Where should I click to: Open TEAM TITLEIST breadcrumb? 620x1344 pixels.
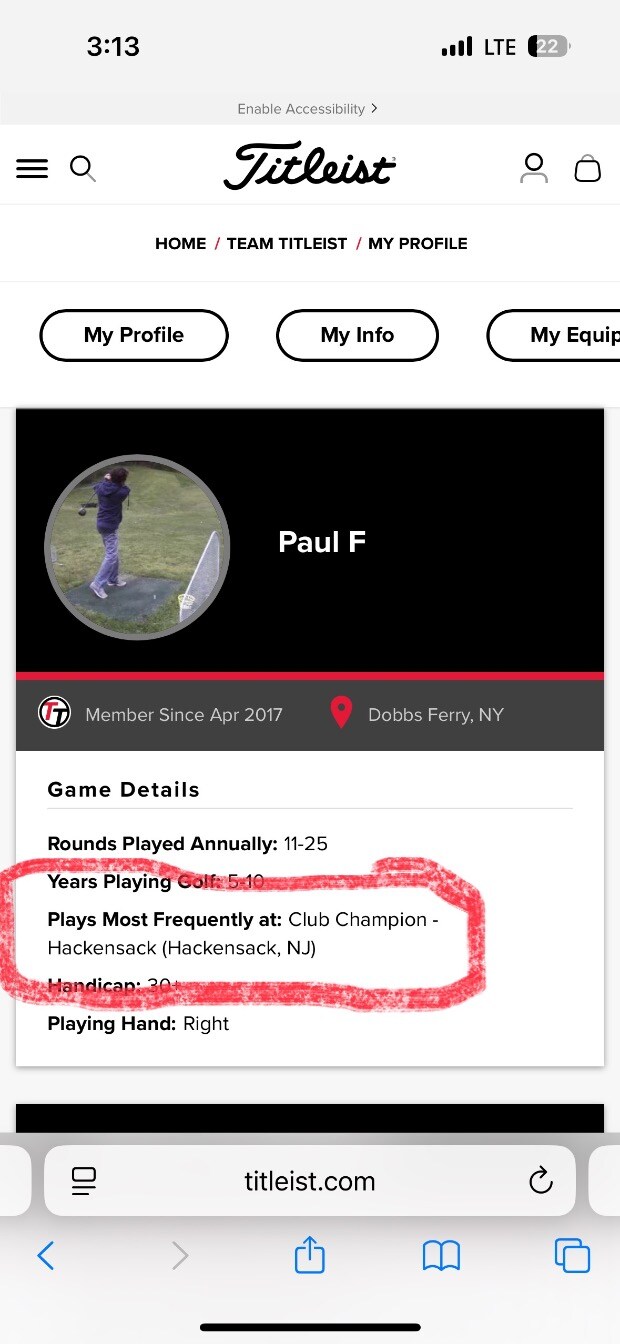(x=287, y=243)
